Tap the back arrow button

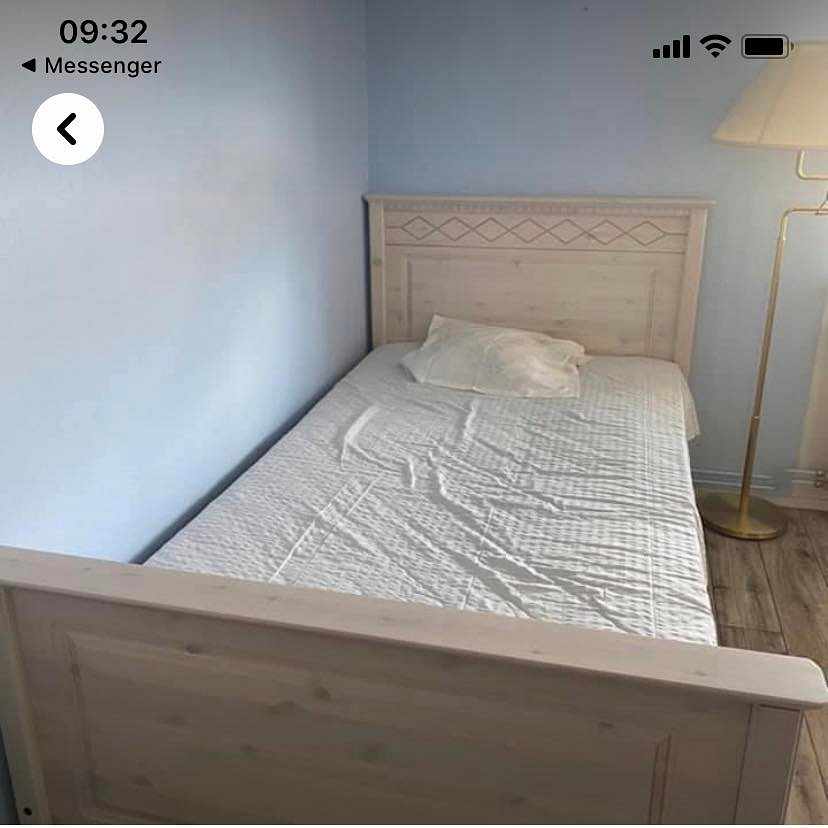tap(67, 129)
